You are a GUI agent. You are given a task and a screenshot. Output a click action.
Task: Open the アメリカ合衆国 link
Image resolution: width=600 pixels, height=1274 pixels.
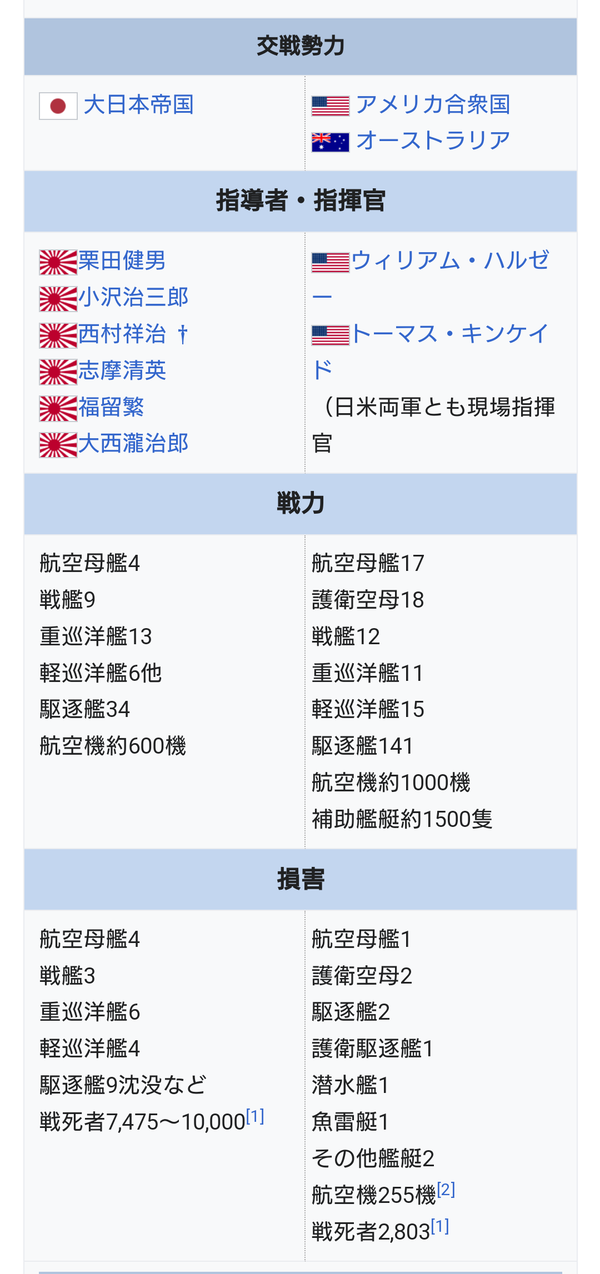[433, 104]
